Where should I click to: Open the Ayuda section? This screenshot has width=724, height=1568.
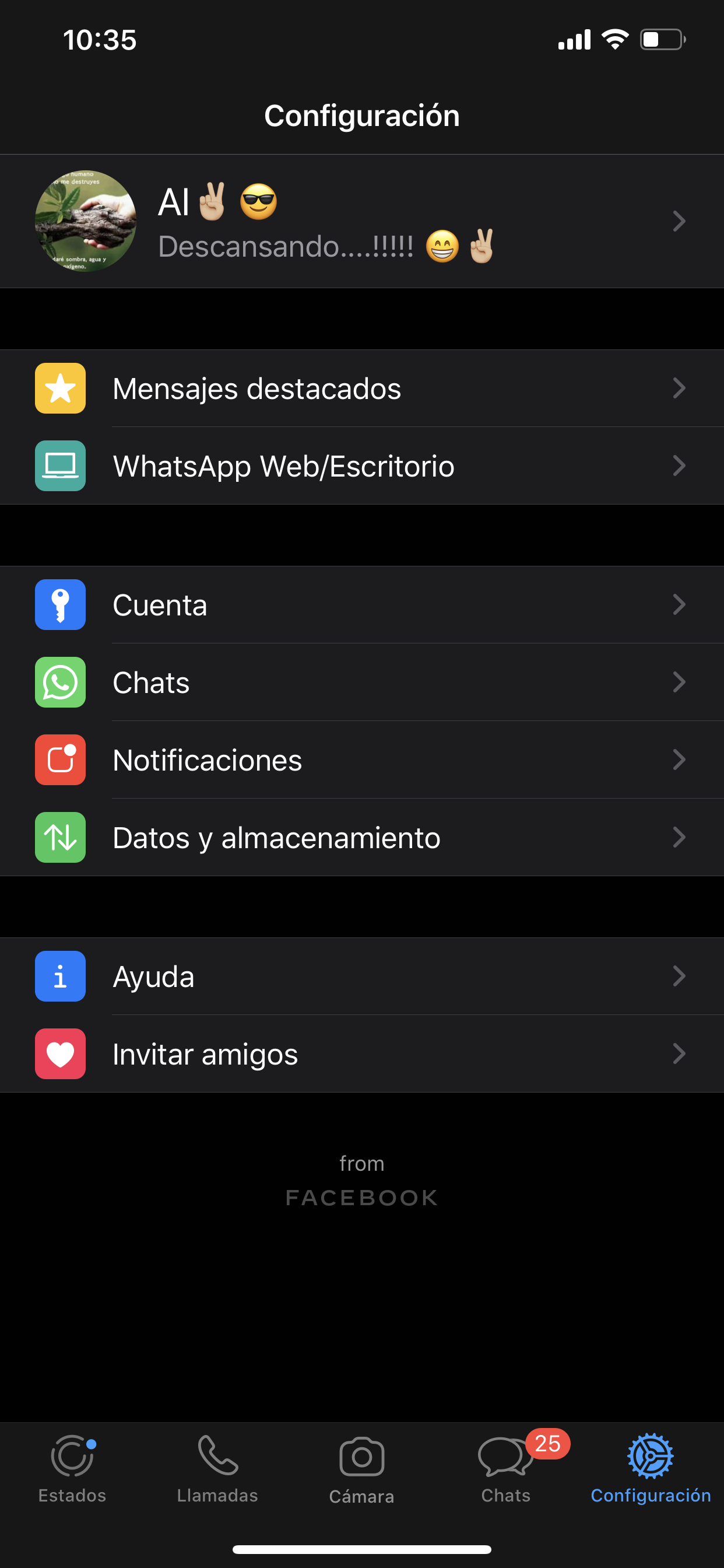pyautogui.click(x=361, y=977)
